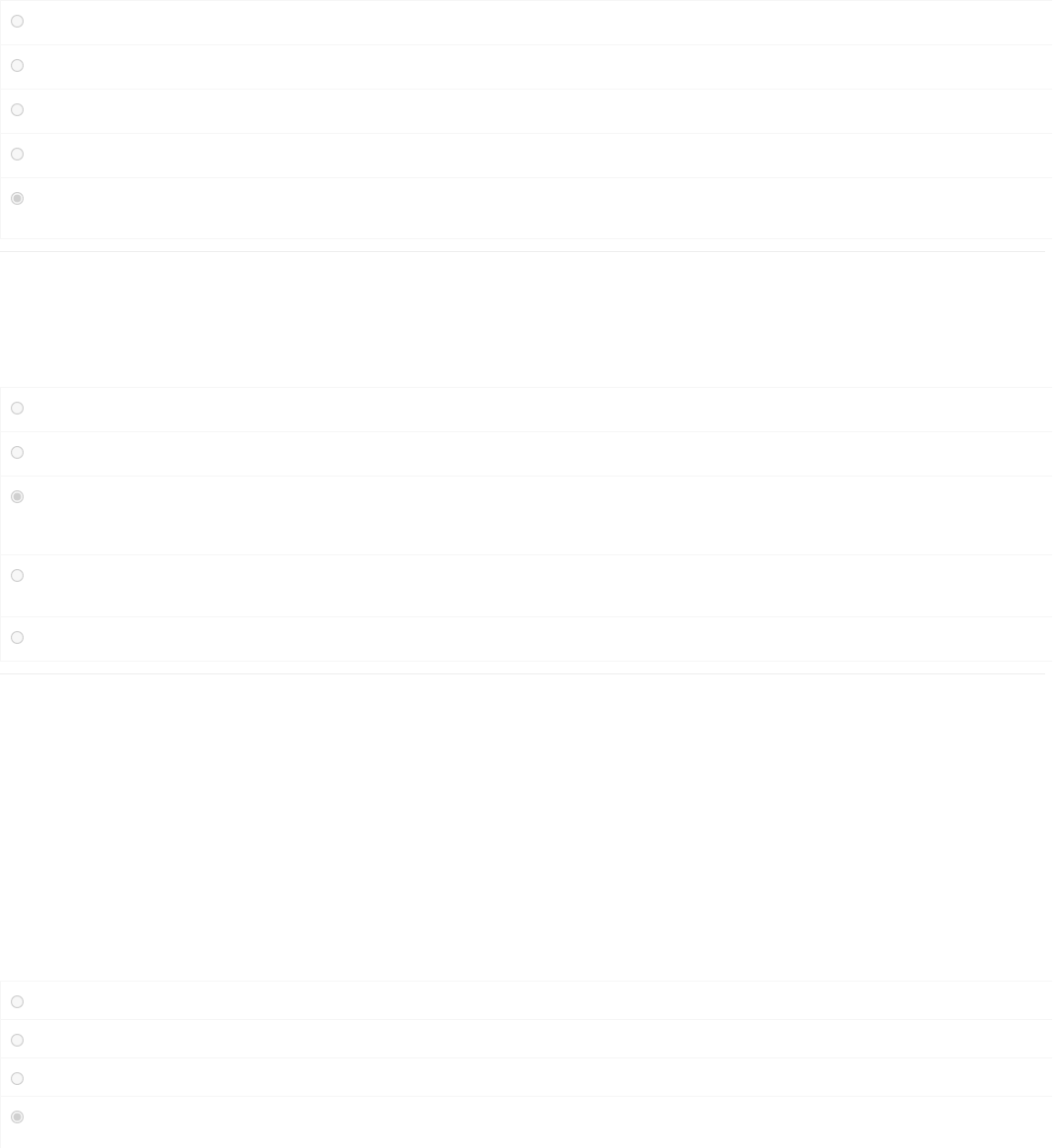
Task: Select the first option in the top group
Action: click(17, 22)
